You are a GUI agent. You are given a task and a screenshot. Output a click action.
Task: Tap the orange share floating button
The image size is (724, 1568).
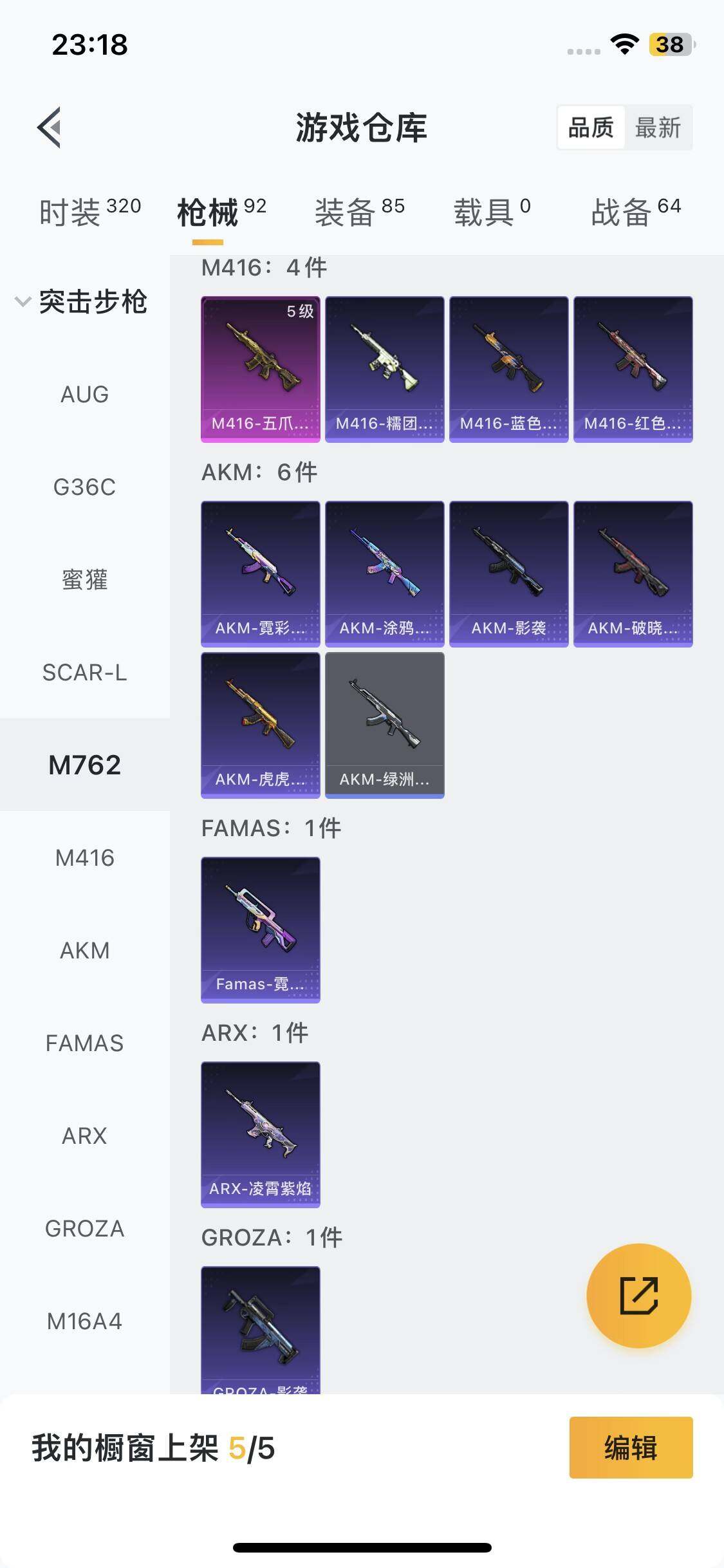click(638, 1295)
